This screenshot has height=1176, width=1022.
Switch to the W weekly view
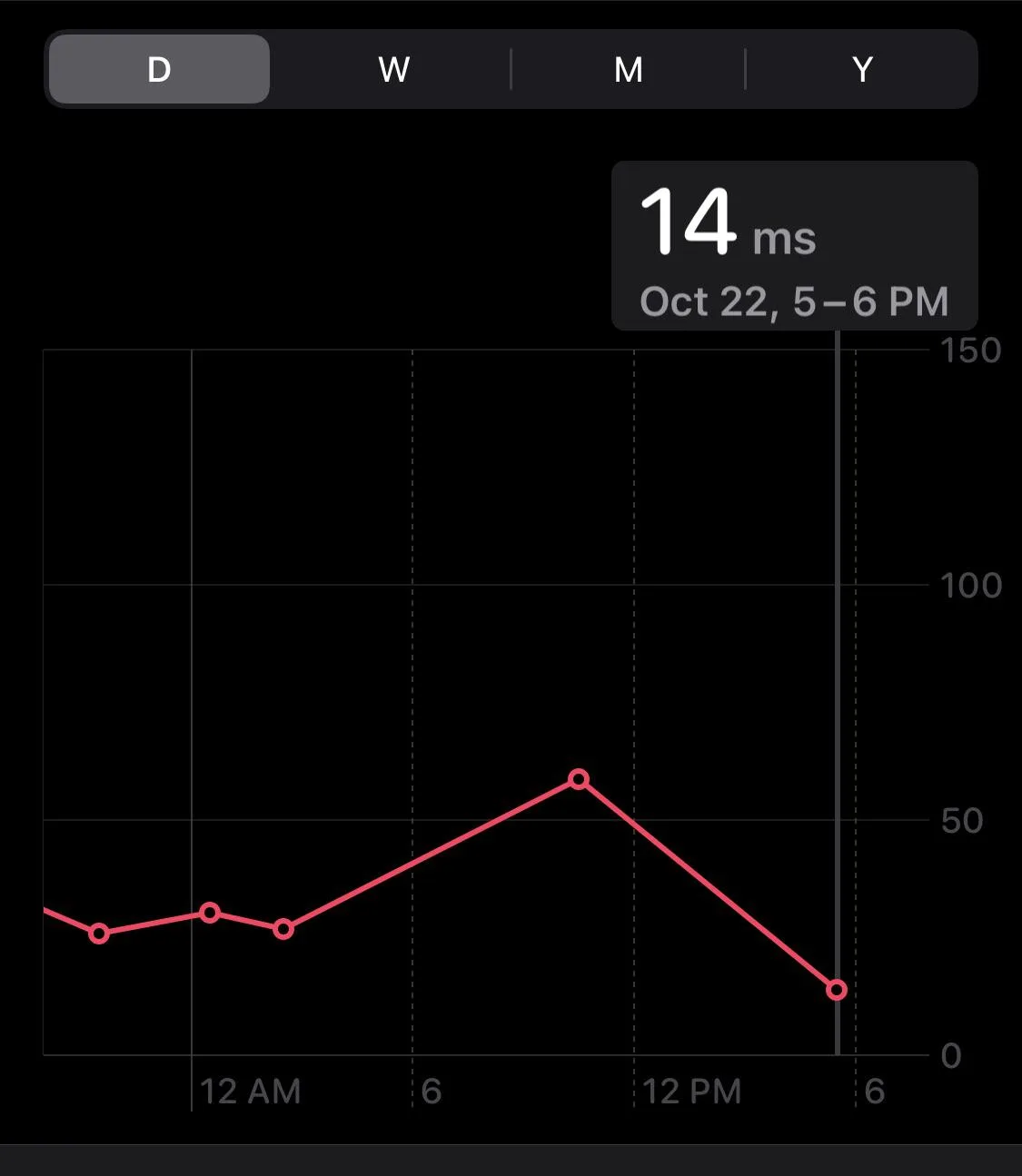393,69
